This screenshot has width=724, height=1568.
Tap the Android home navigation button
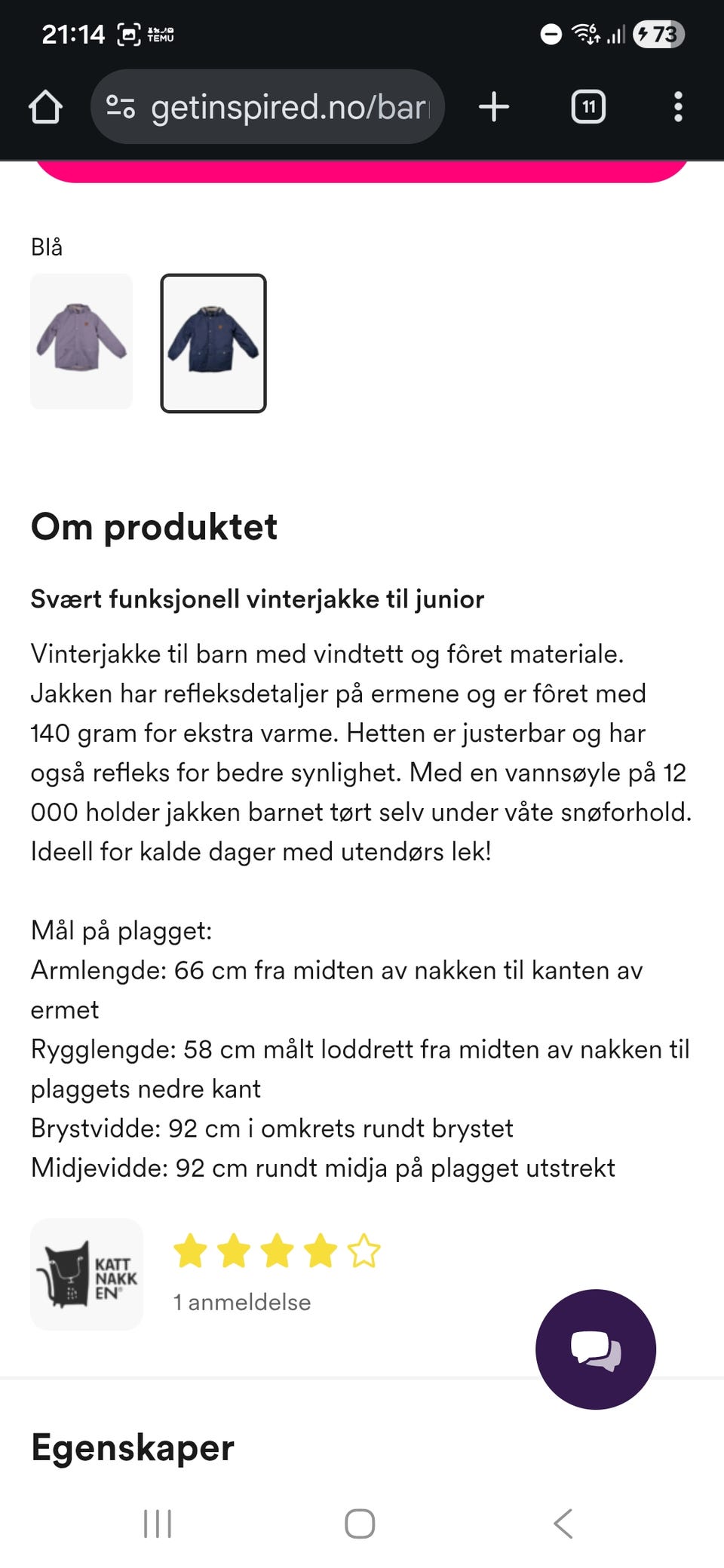click(360, 1523)
